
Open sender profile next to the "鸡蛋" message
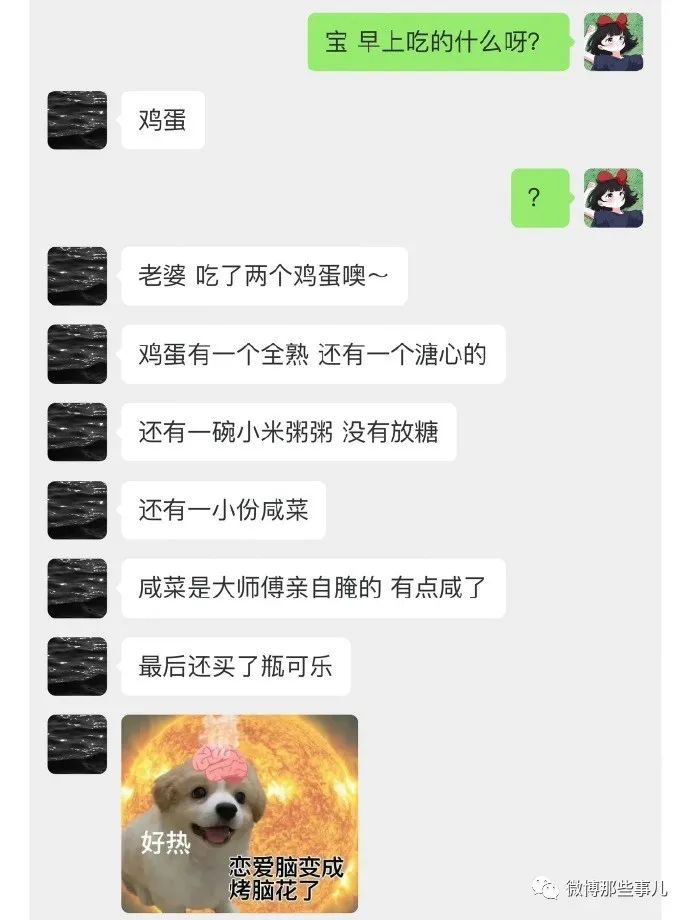[77, 121]
